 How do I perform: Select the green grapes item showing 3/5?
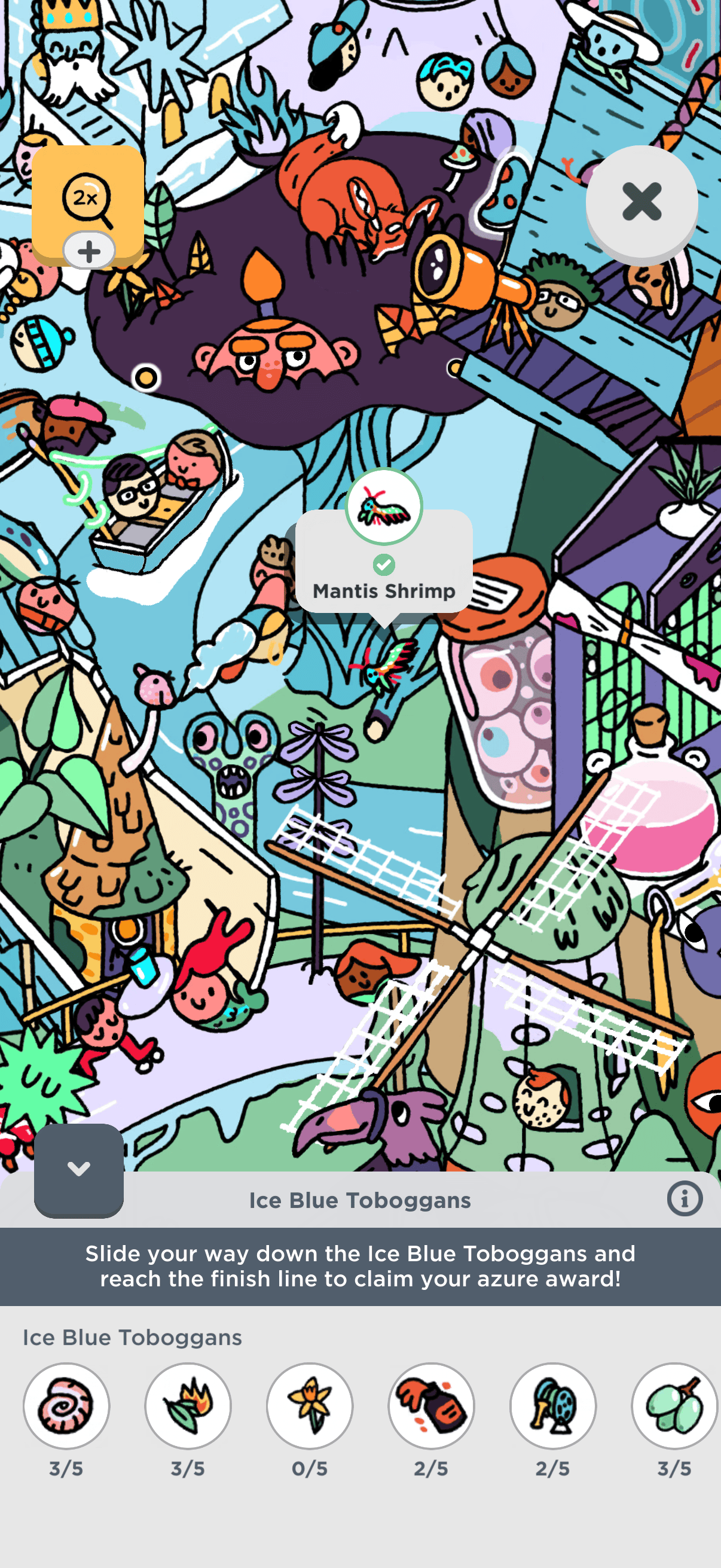[x=674, y=1406]
